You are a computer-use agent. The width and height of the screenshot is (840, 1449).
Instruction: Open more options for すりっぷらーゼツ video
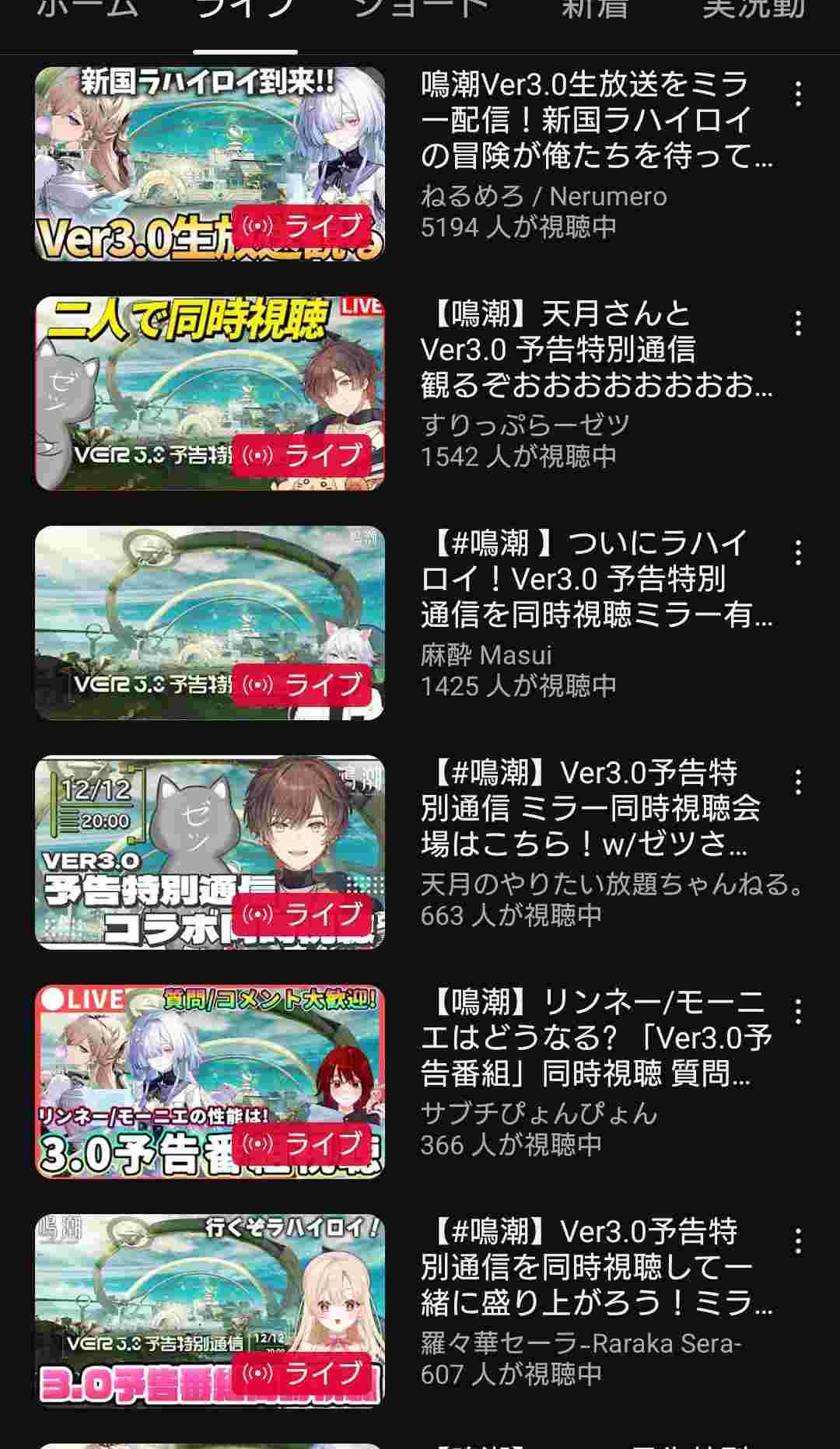pyautogui.click(x=798, y=324)
